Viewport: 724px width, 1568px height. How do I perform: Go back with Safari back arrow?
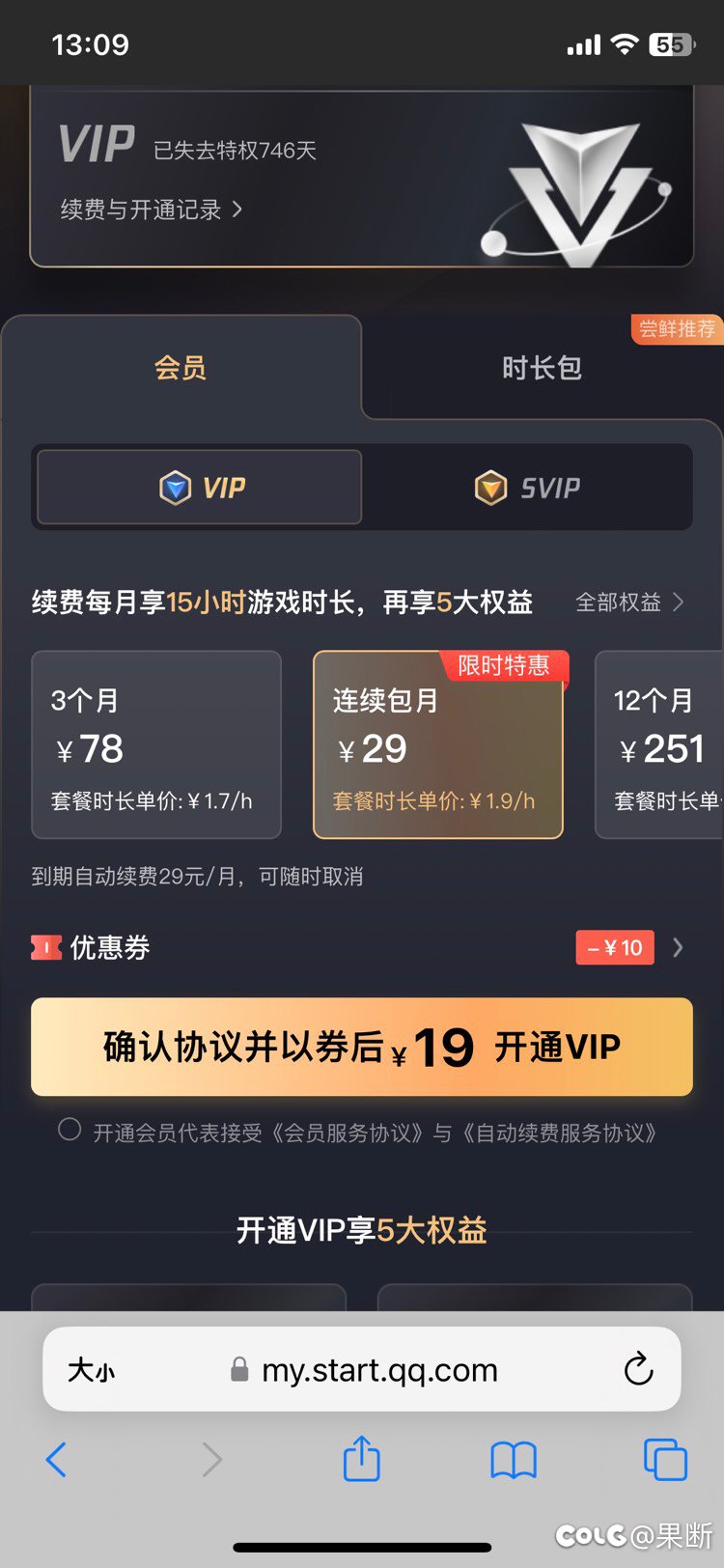(57, 1459)
